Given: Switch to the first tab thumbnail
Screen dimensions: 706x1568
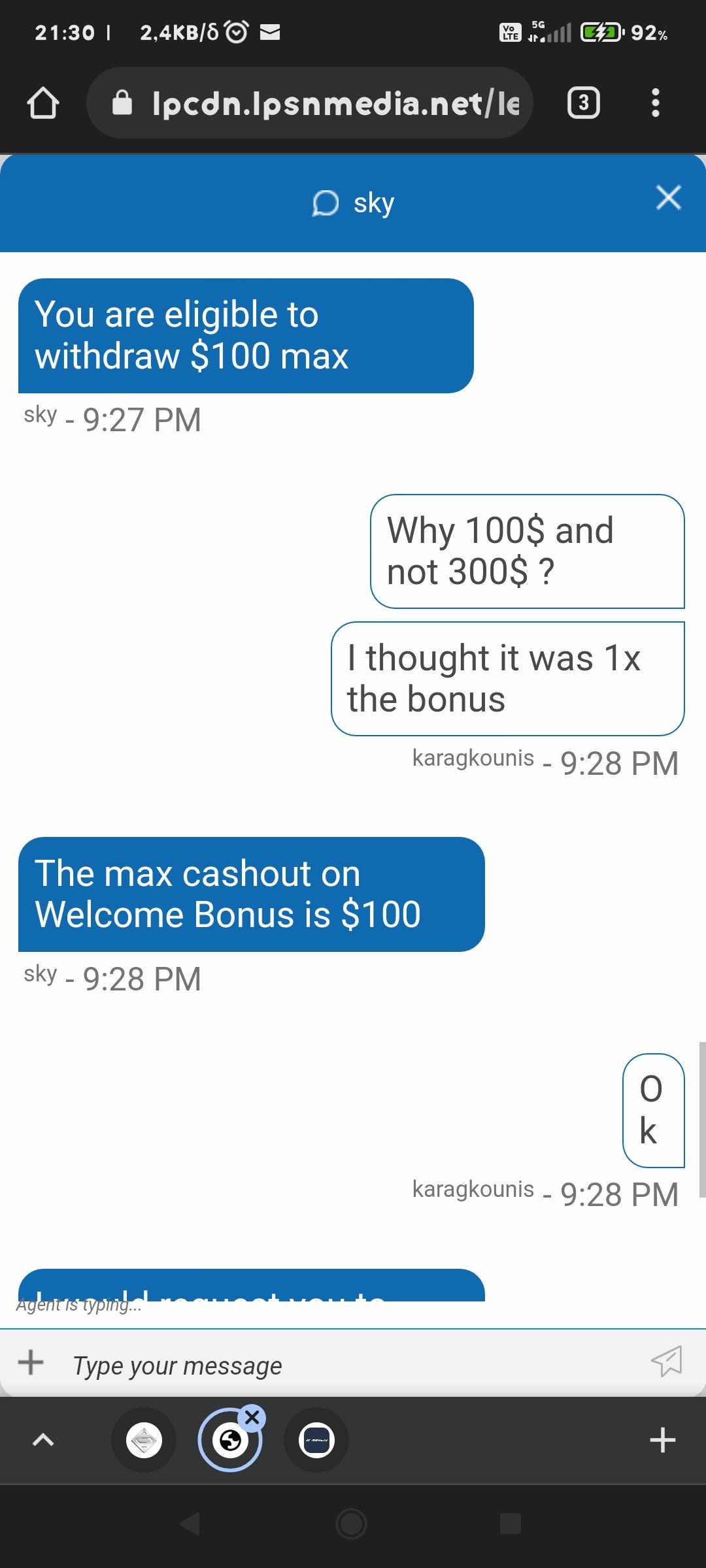Looking at the screenshot, I should click(x=144, y=1440).
